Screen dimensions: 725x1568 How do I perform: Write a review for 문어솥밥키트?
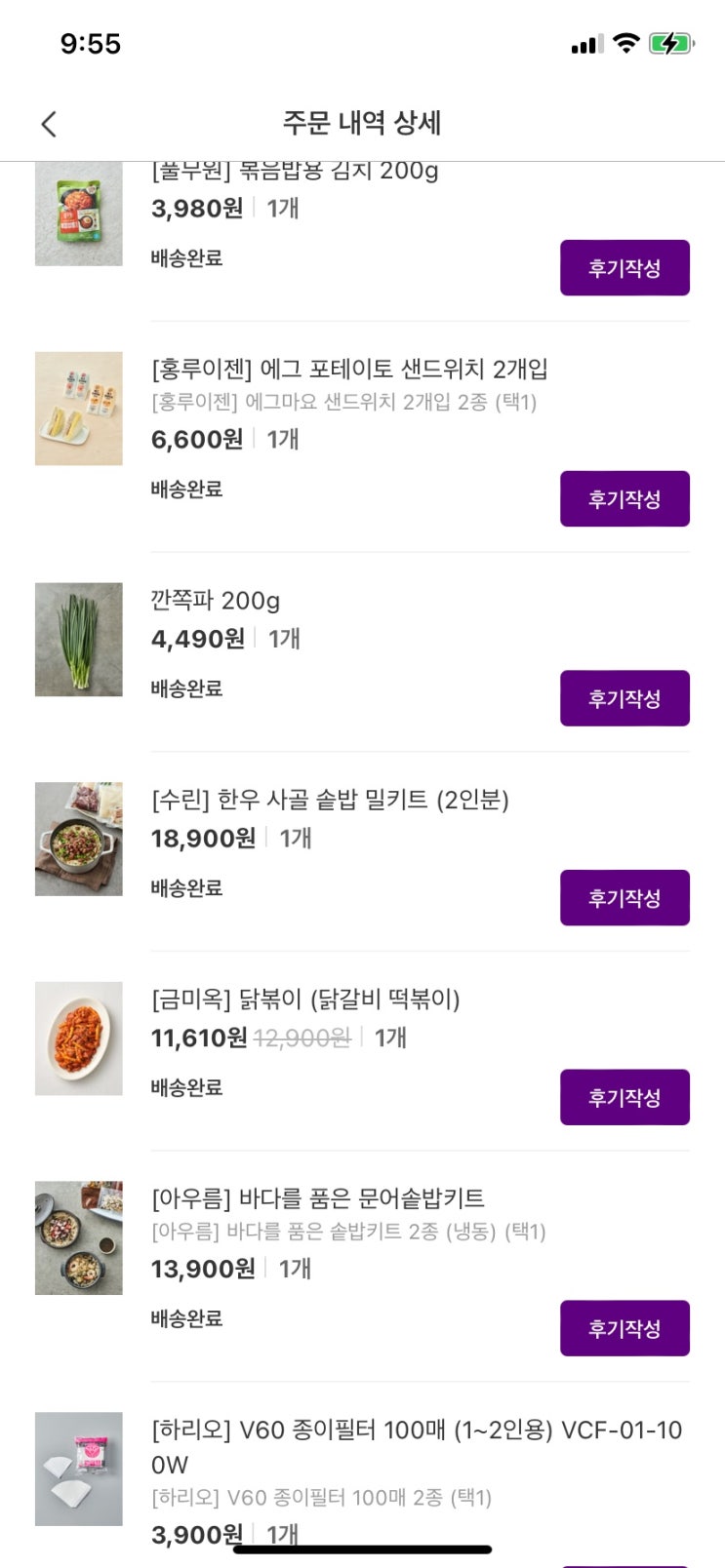click(x=624, y=1328)
